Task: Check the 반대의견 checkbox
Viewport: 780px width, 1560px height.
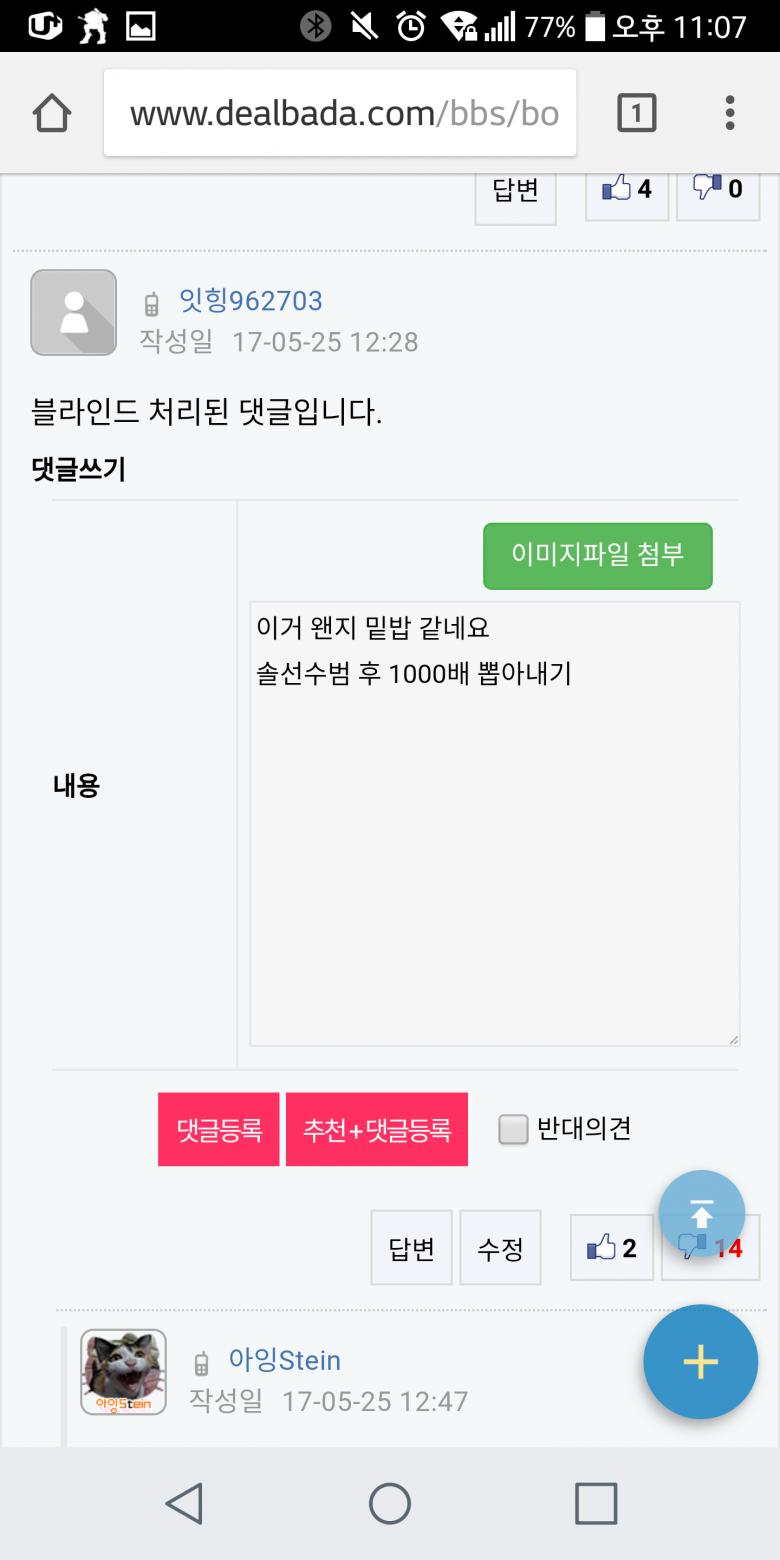Action: pos(513,1130)
